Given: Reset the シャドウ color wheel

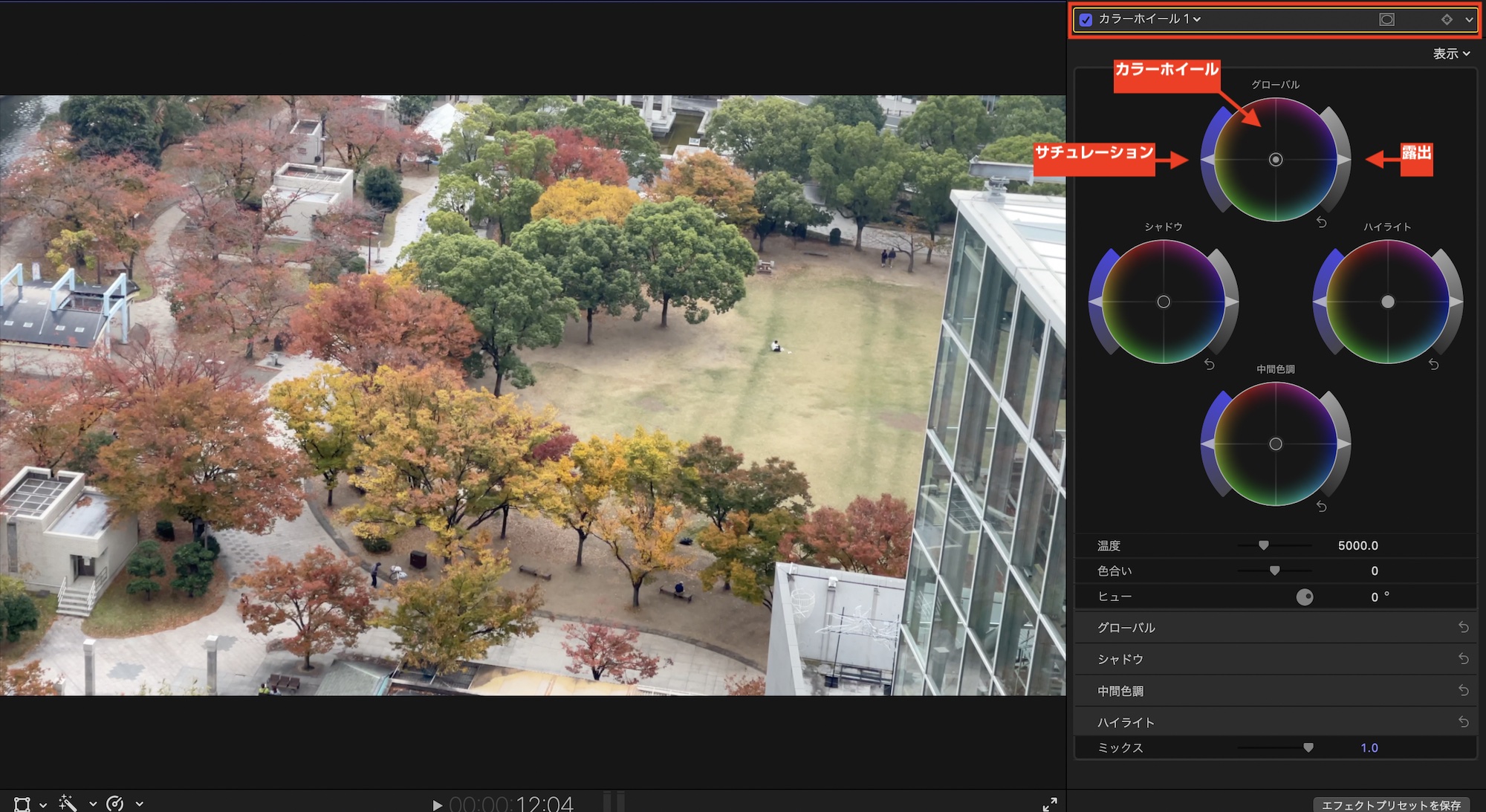Looking at the screenshot, I should [x=1209, y=364].
